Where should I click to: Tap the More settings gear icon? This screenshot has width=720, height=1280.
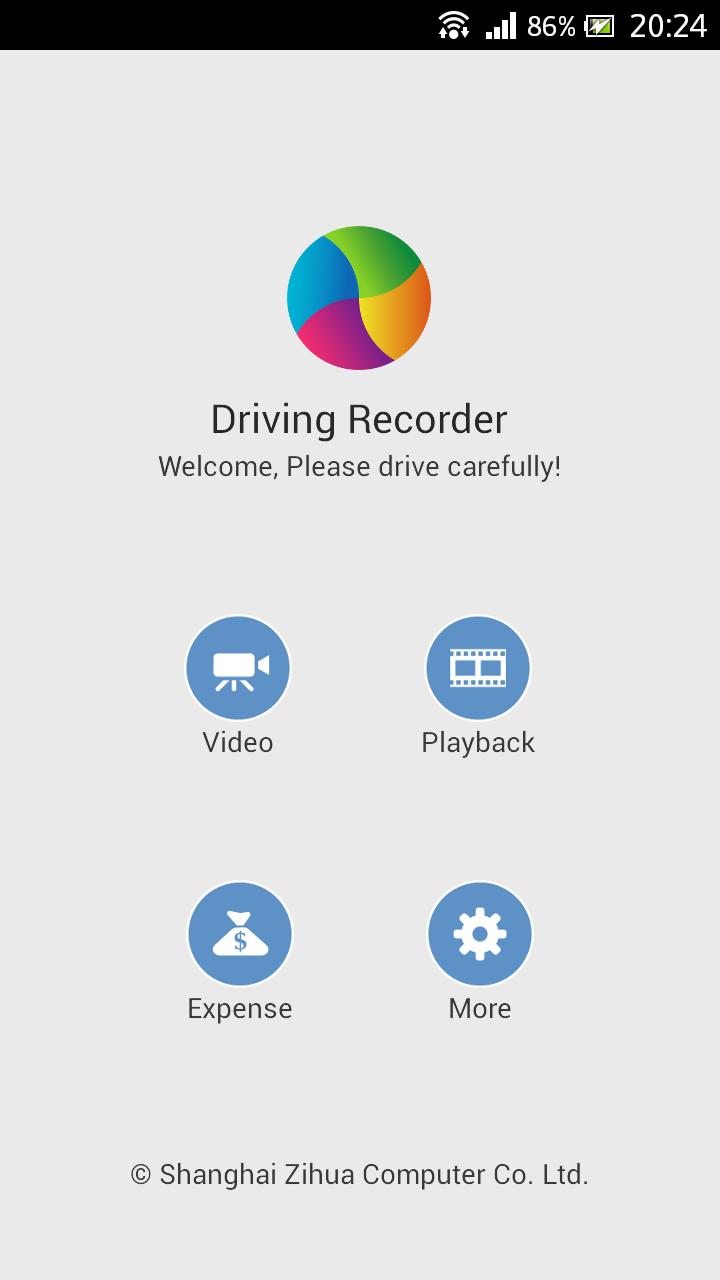[x=479, y=933]
